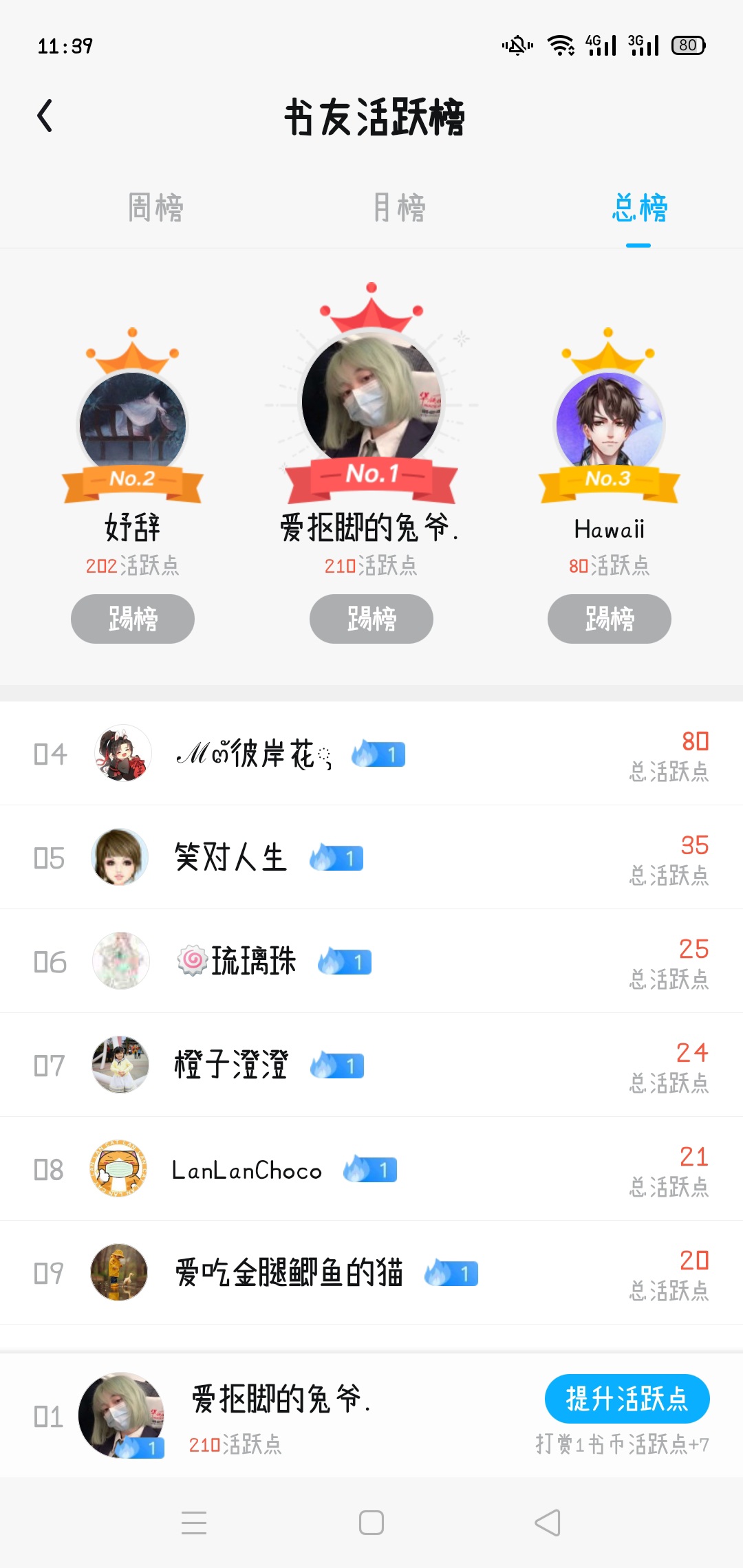Tap the 提升活跃点 button
The width and height of the screenshot is (743, 1568).
pyautogui.click(x=627, y=1399)
